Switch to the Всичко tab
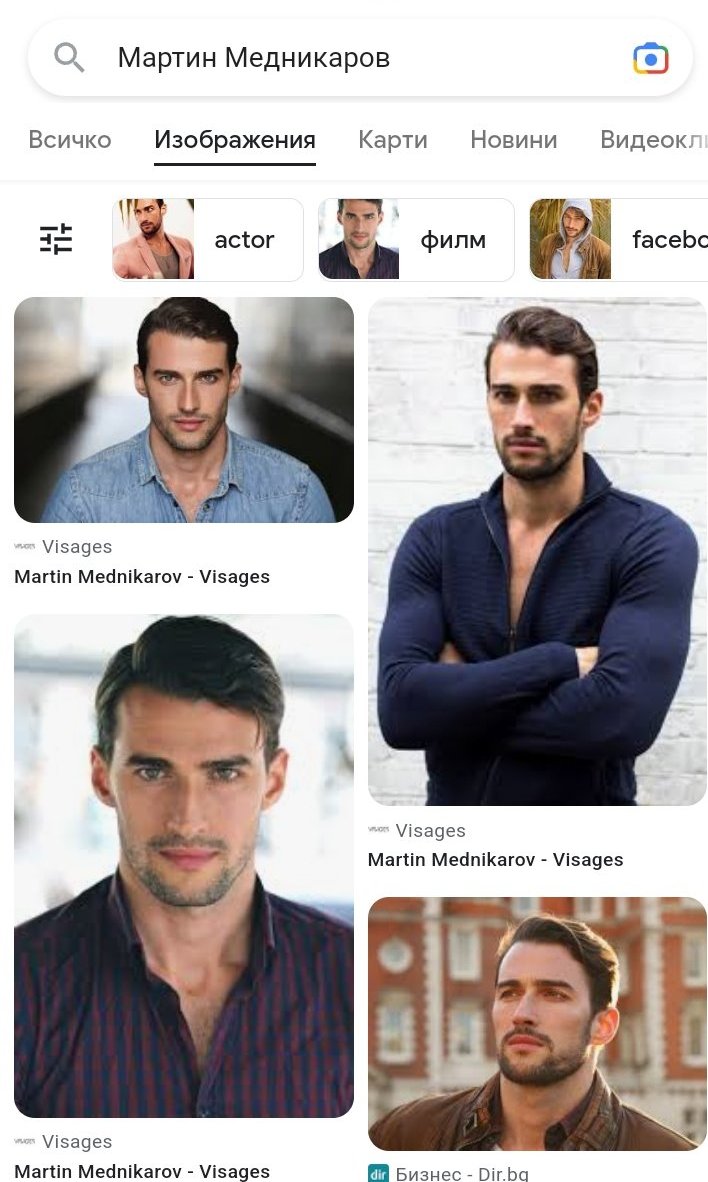The image size is (708, 1182). coord(70,140)
